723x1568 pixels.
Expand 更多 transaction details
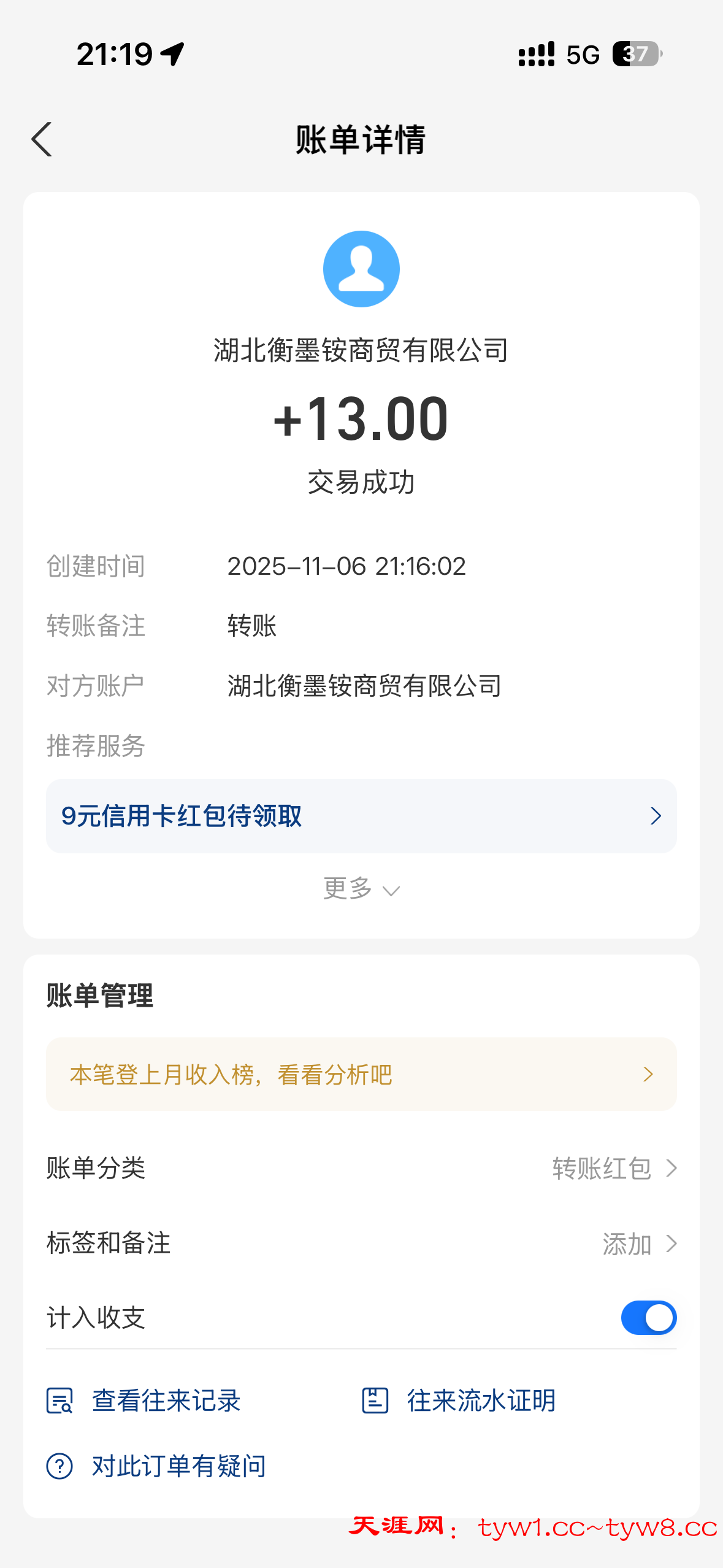click(x=361, y=889)
